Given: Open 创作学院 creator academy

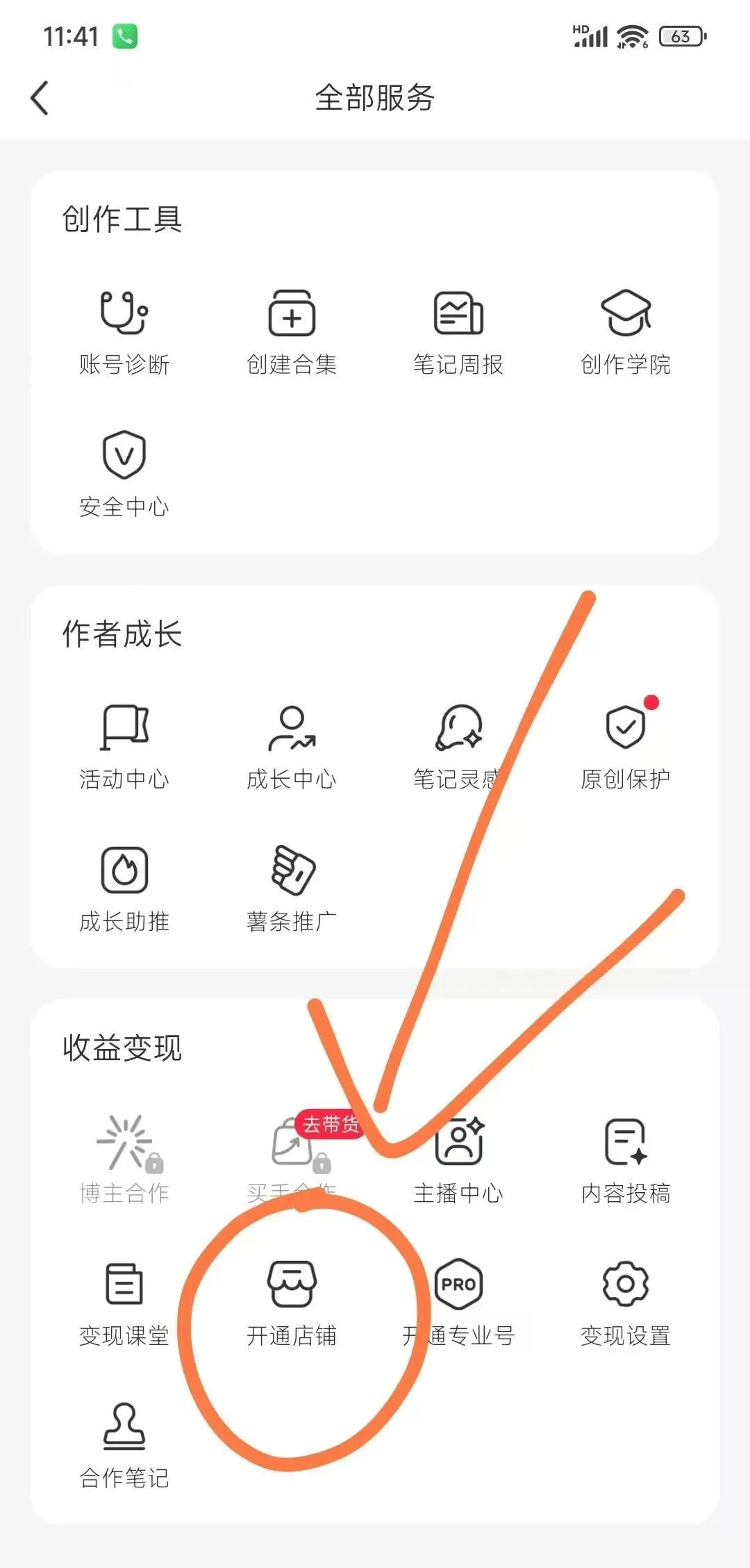Looking at the screenshot, I should (x=626, y=333).
